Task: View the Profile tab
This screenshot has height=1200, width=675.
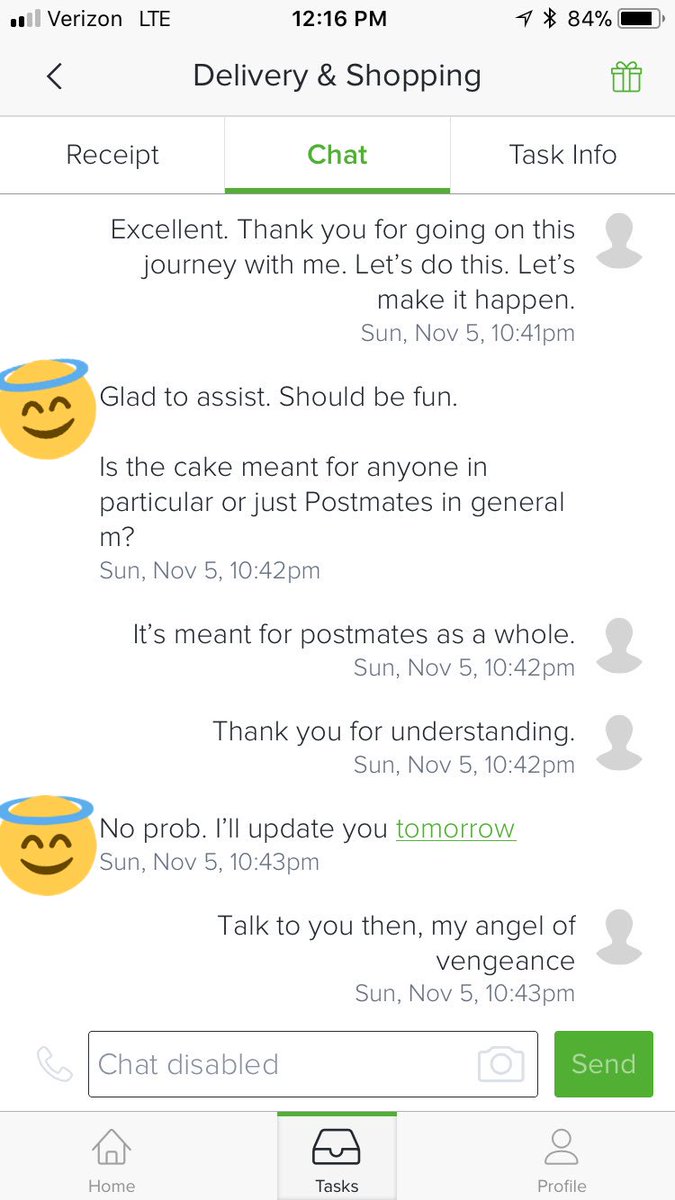Action: click(x=562, y=1158)
